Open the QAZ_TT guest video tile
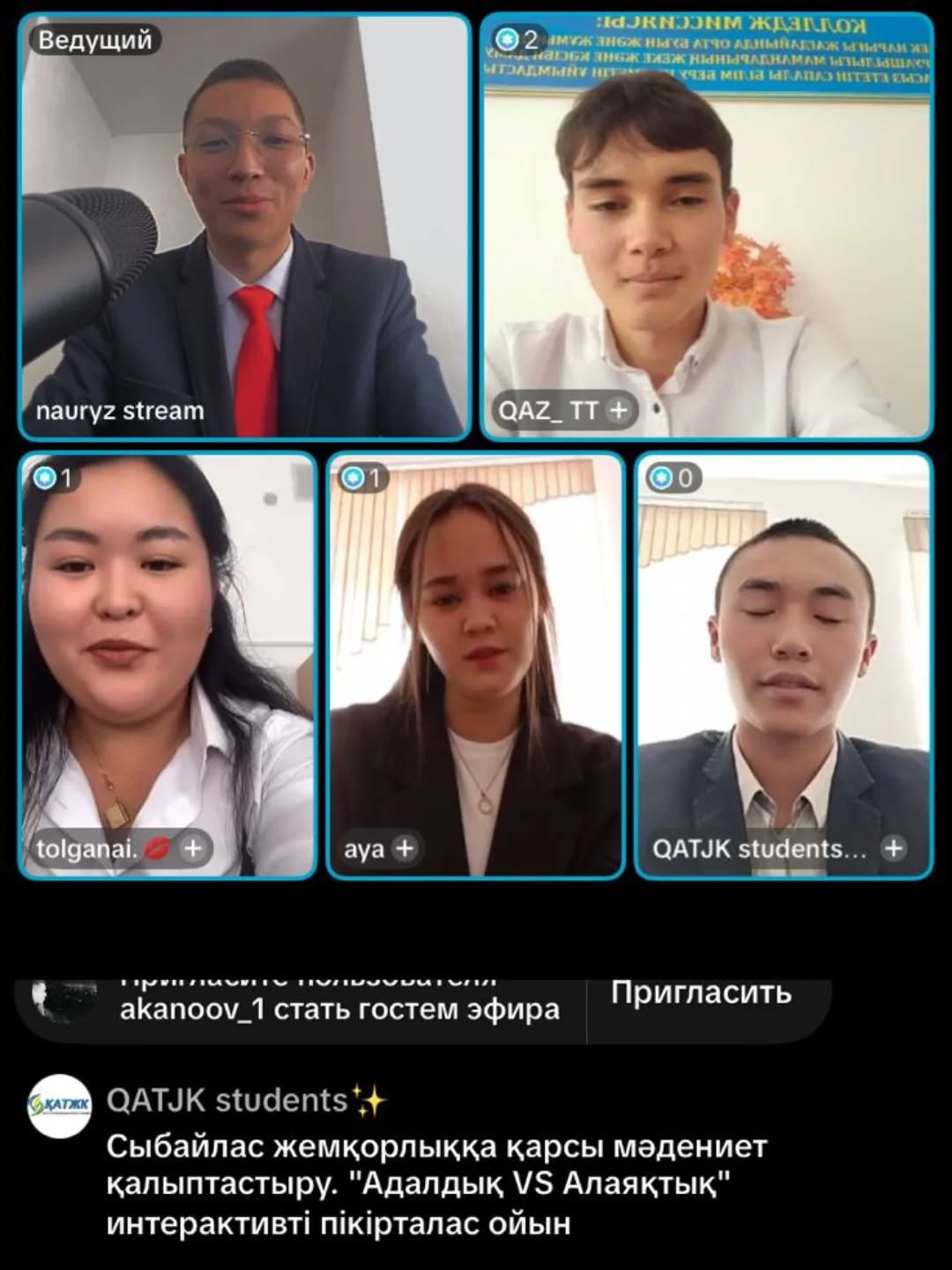Image resolution: width=952 pixels, height=1270 pixels. [706, 227]
